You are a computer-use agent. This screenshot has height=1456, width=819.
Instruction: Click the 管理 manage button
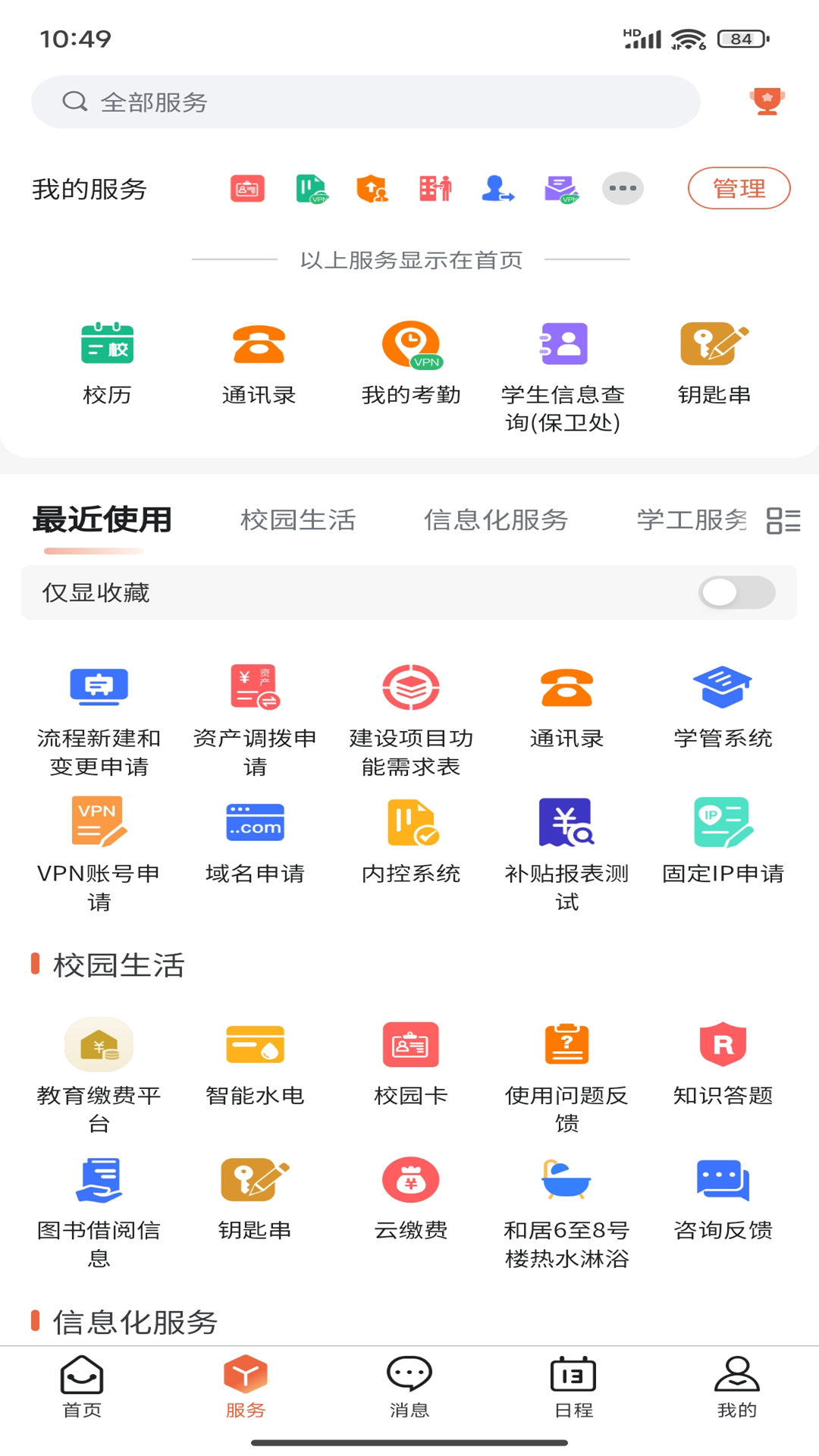pyautogui.click(x=738, y=188)
